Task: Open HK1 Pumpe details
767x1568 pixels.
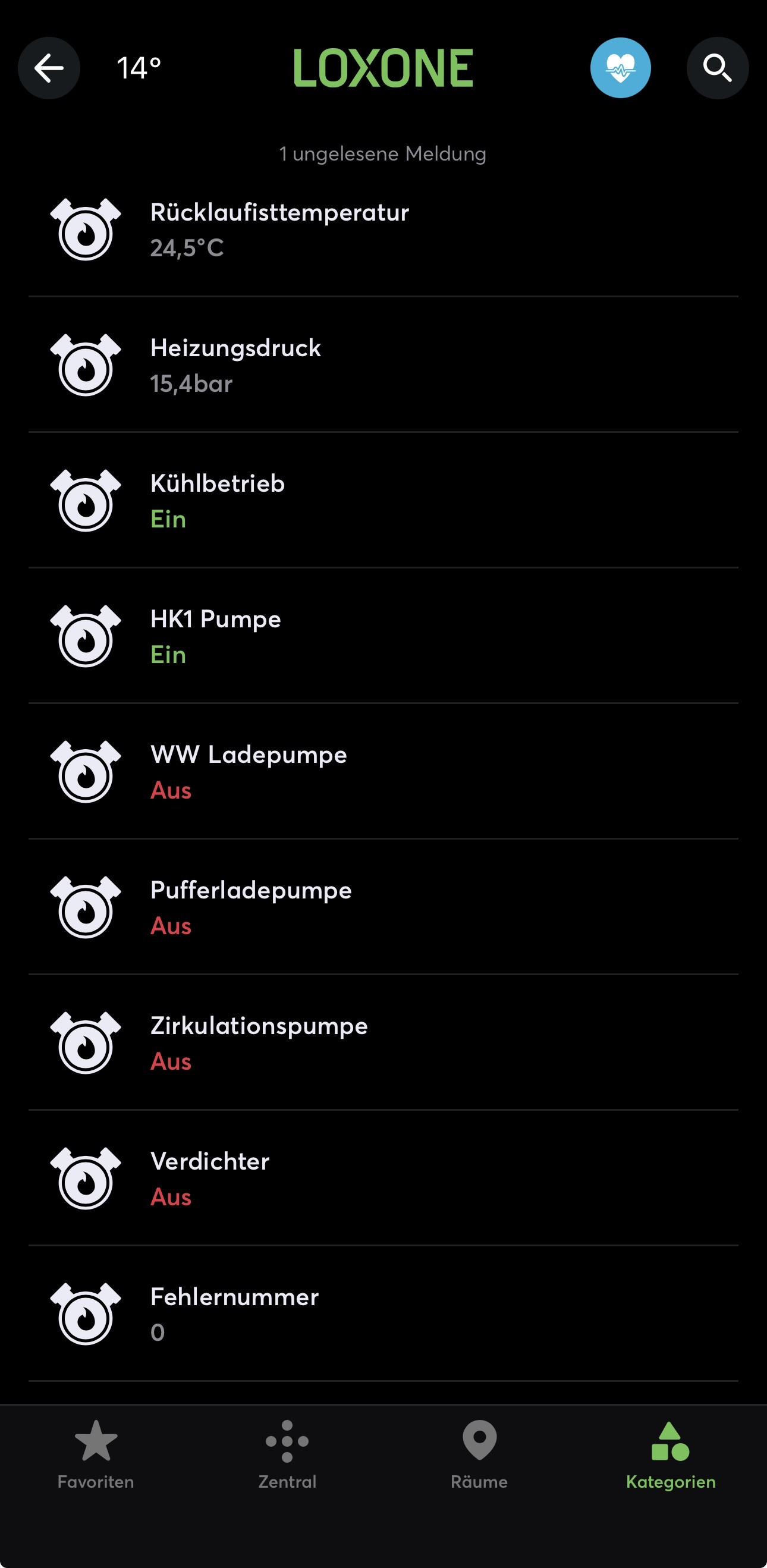Action: [x=383, y=636]
